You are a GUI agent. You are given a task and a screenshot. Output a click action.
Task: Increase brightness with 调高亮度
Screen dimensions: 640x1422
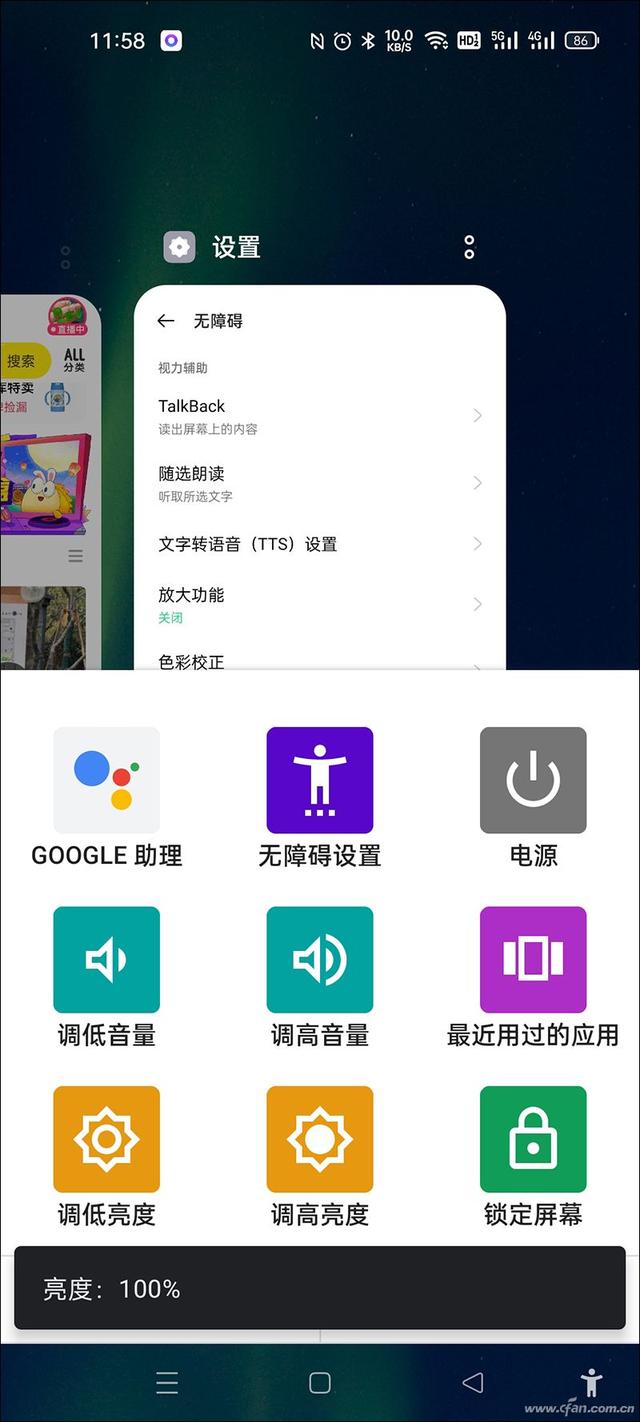[x=319, y=1139]
